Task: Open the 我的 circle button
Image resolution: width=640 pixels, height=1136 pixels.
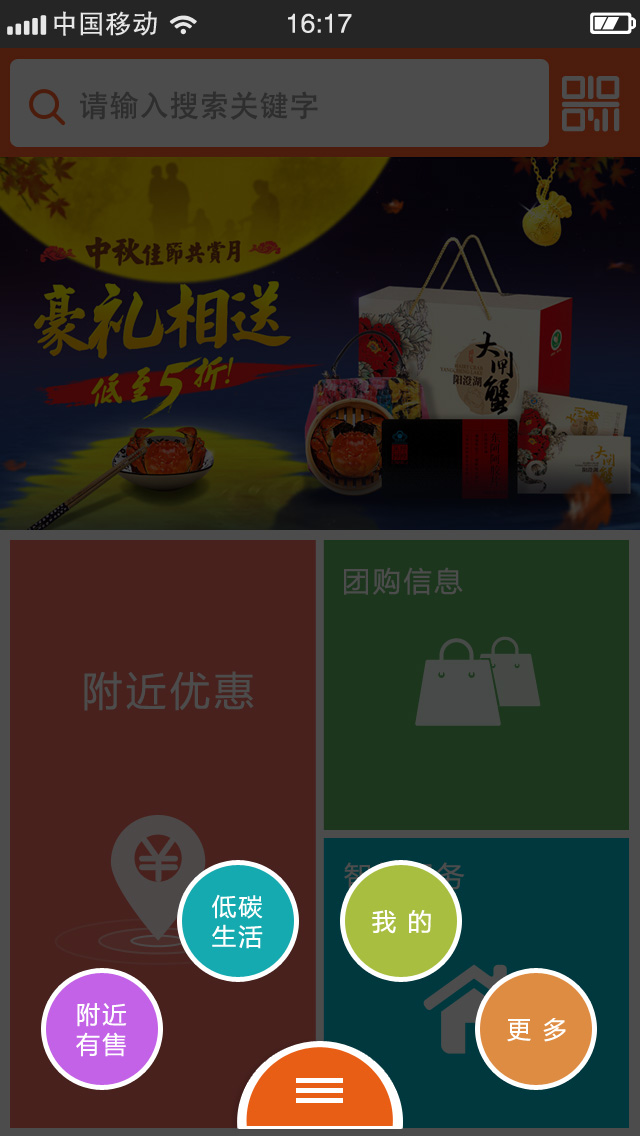Action: point(401,921)
